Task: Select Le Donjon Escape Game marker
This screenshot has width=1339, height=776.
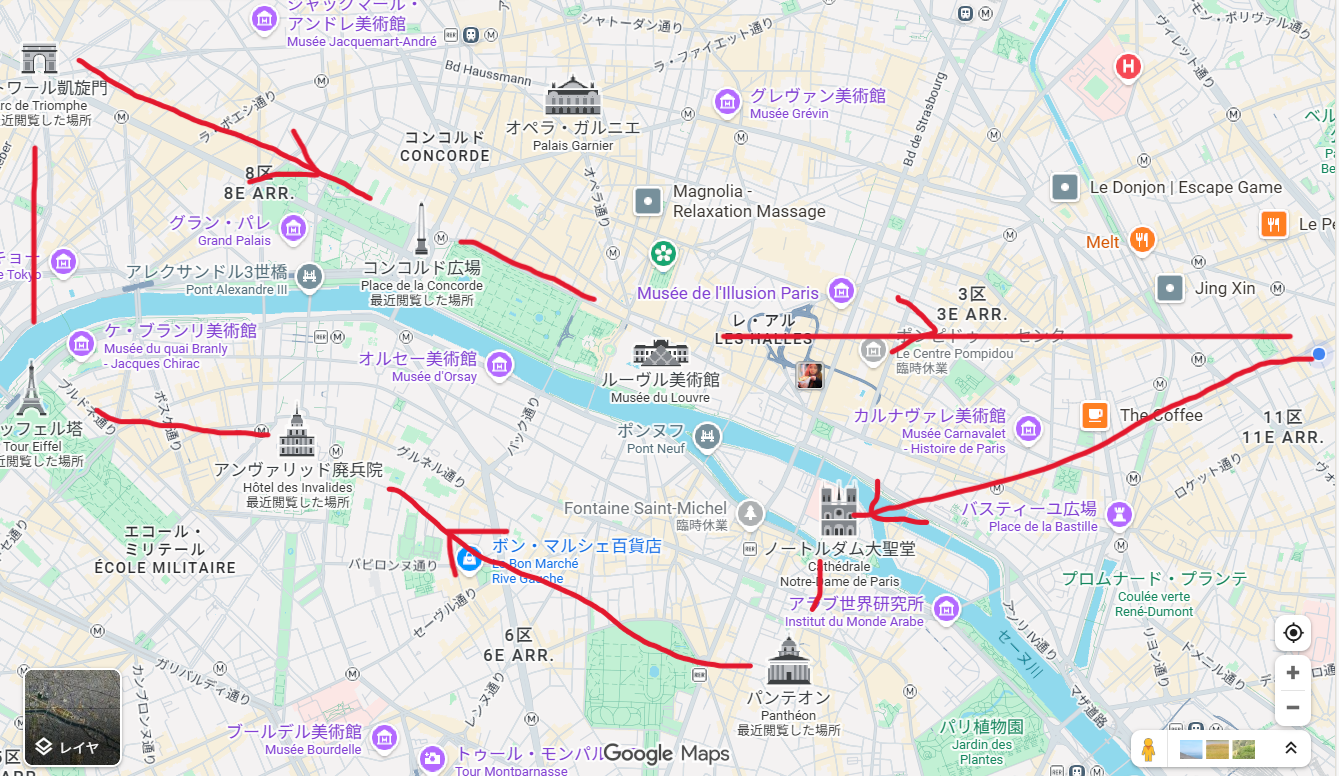Action: pyautogui.click(x=1065, y=187)
